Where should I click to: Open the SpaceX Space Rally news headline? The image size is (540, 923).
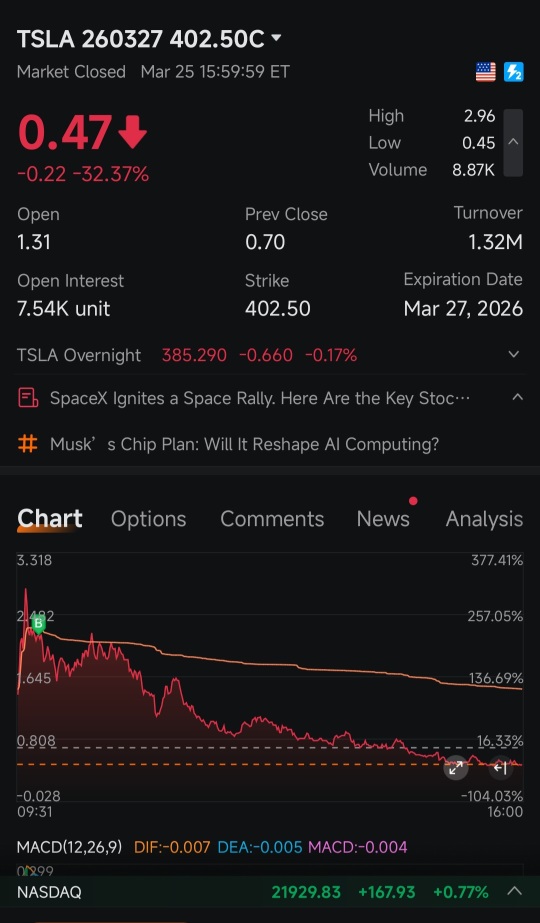tap(259, 398)
